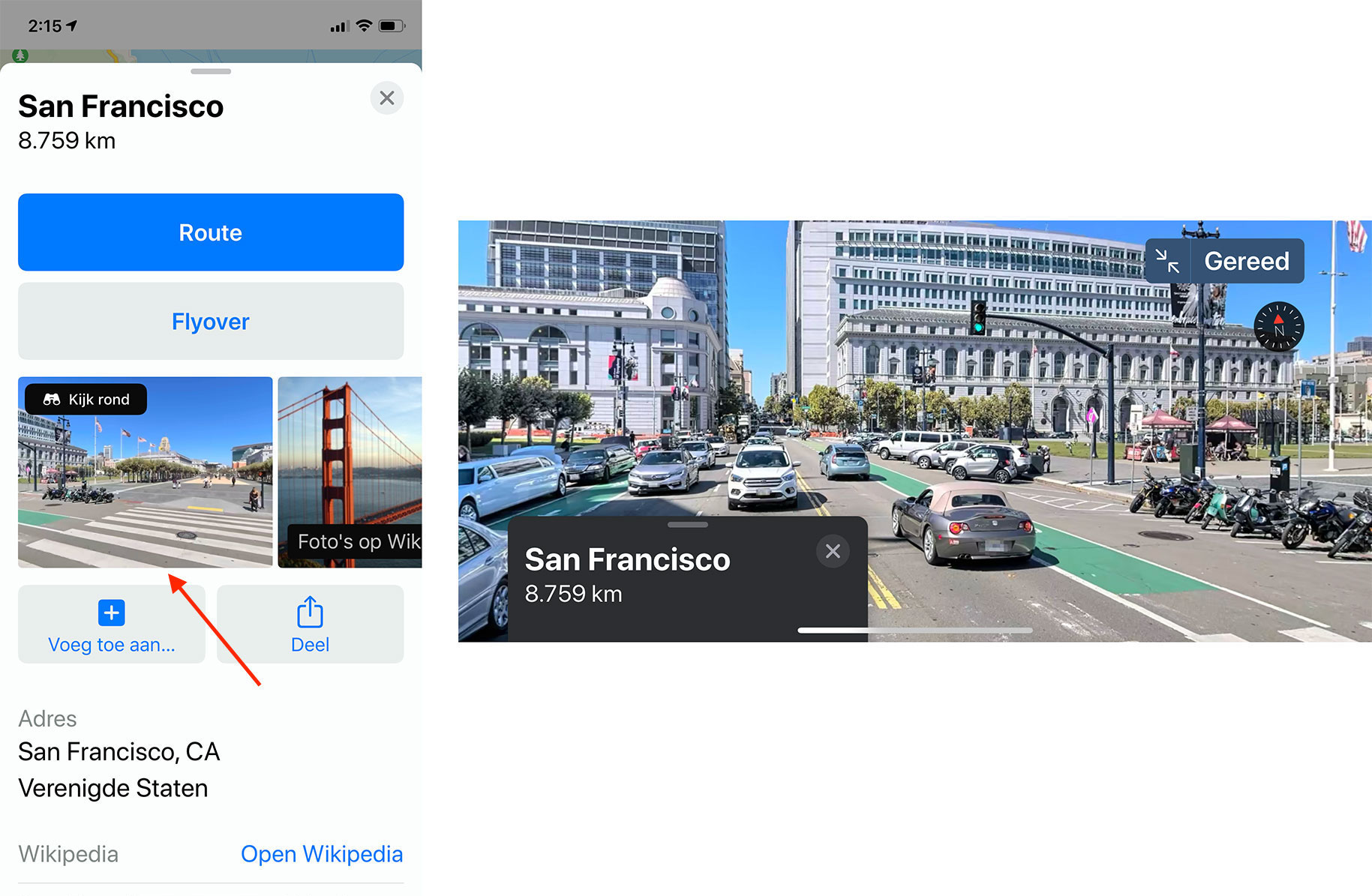Image resolution: width=1372 pixels, height=896 pixels.
Task: Start the Flyover tour
Action: coord(211,322)
